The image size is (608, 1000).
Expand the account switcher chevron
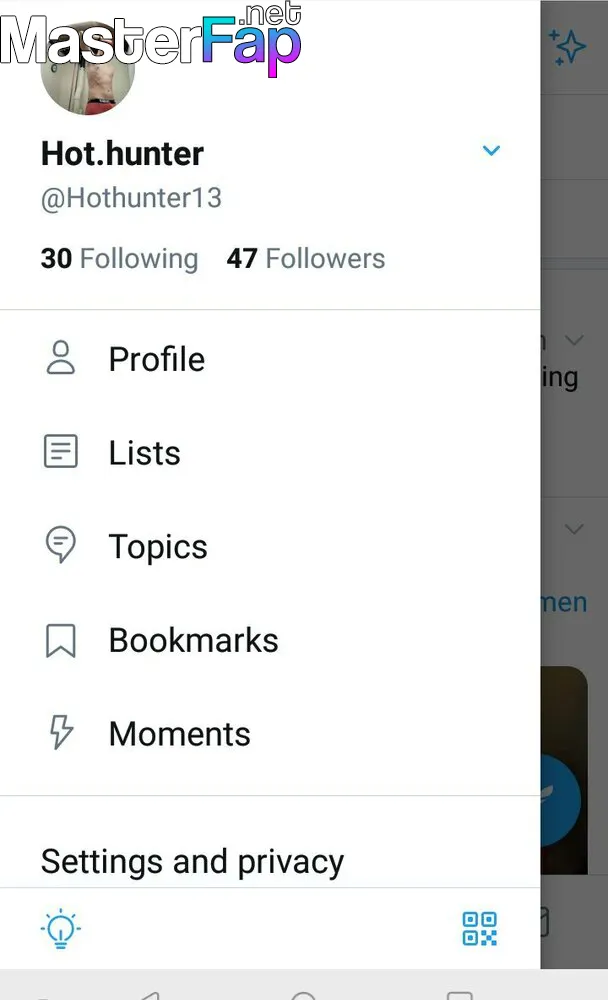click(491, 151)
